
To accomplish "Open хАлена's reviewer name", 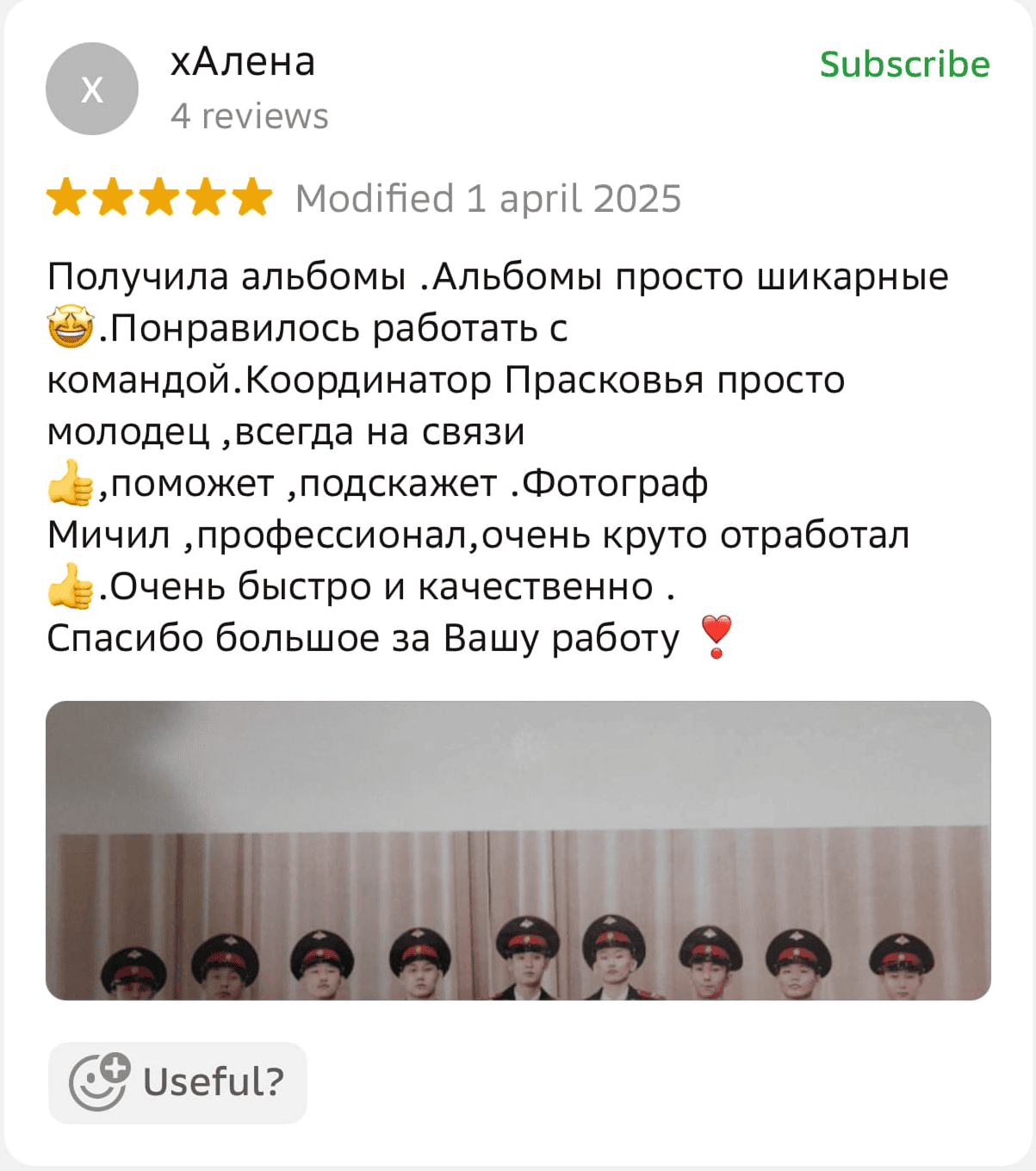I will (243, 62).
